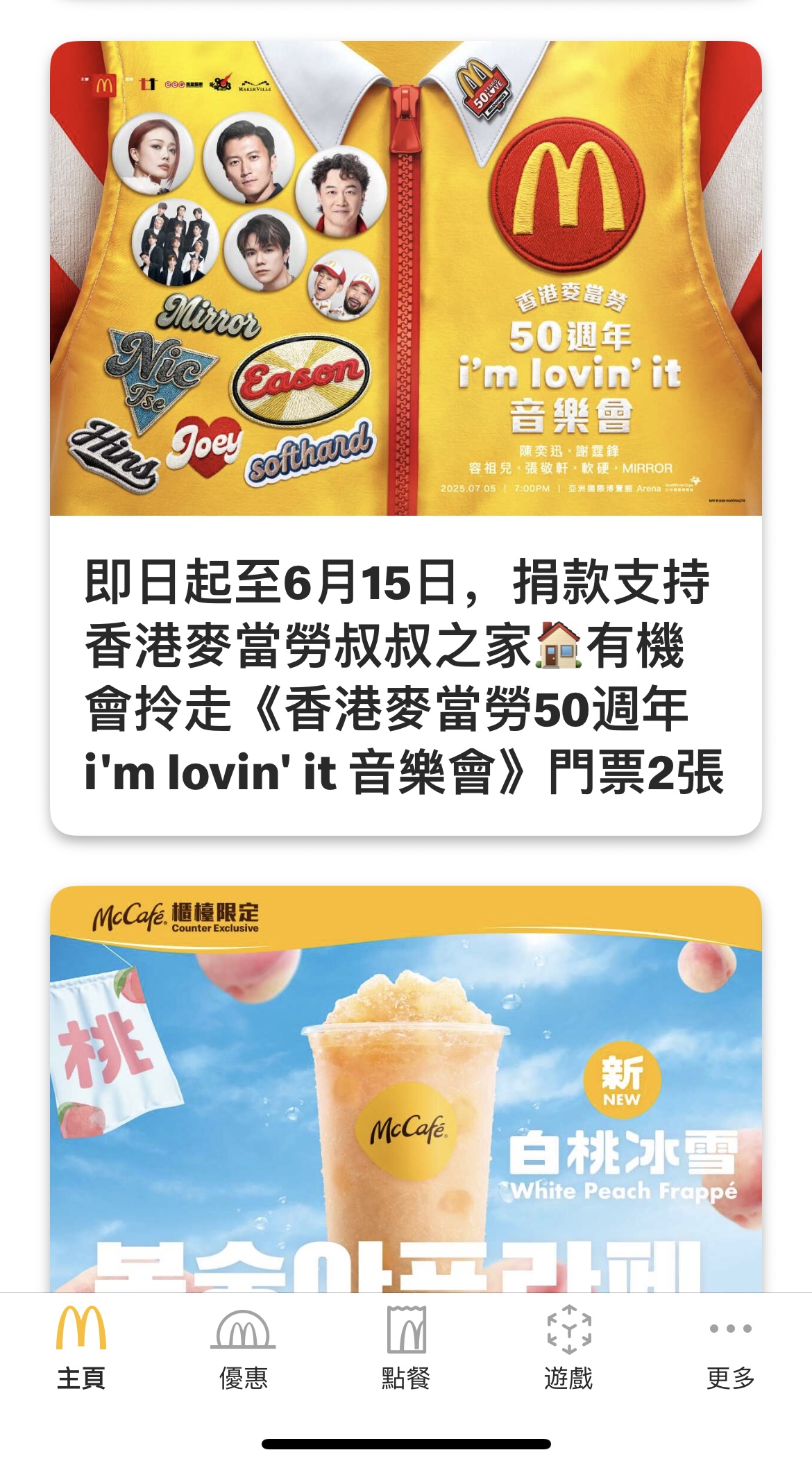Open the 50th anniversary concert promotion card
812x1466 pixels.
pos(405,437)
